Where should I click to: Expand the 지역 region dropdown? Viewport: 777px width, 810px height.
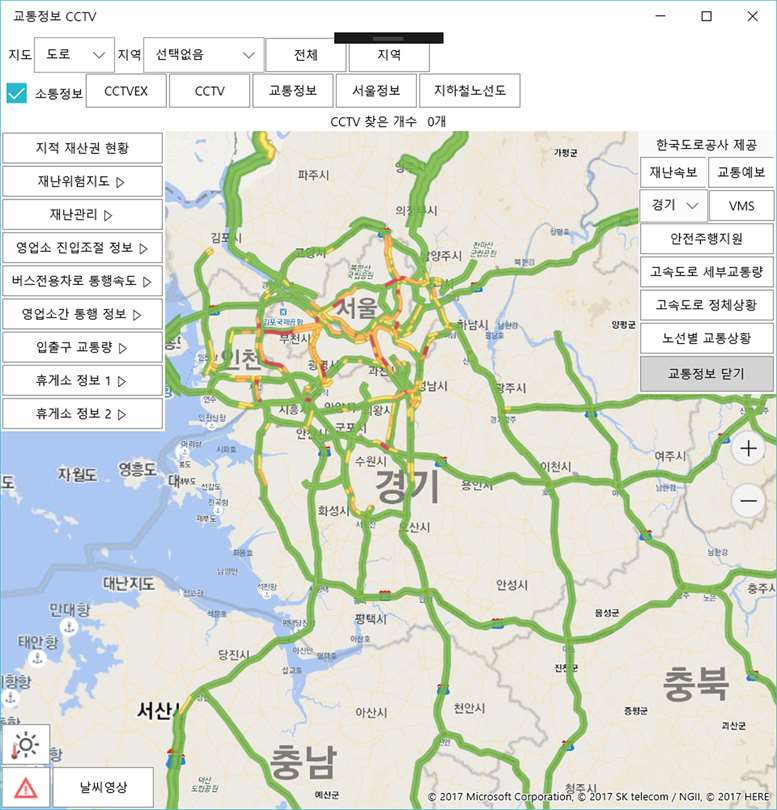coord(203,54)
